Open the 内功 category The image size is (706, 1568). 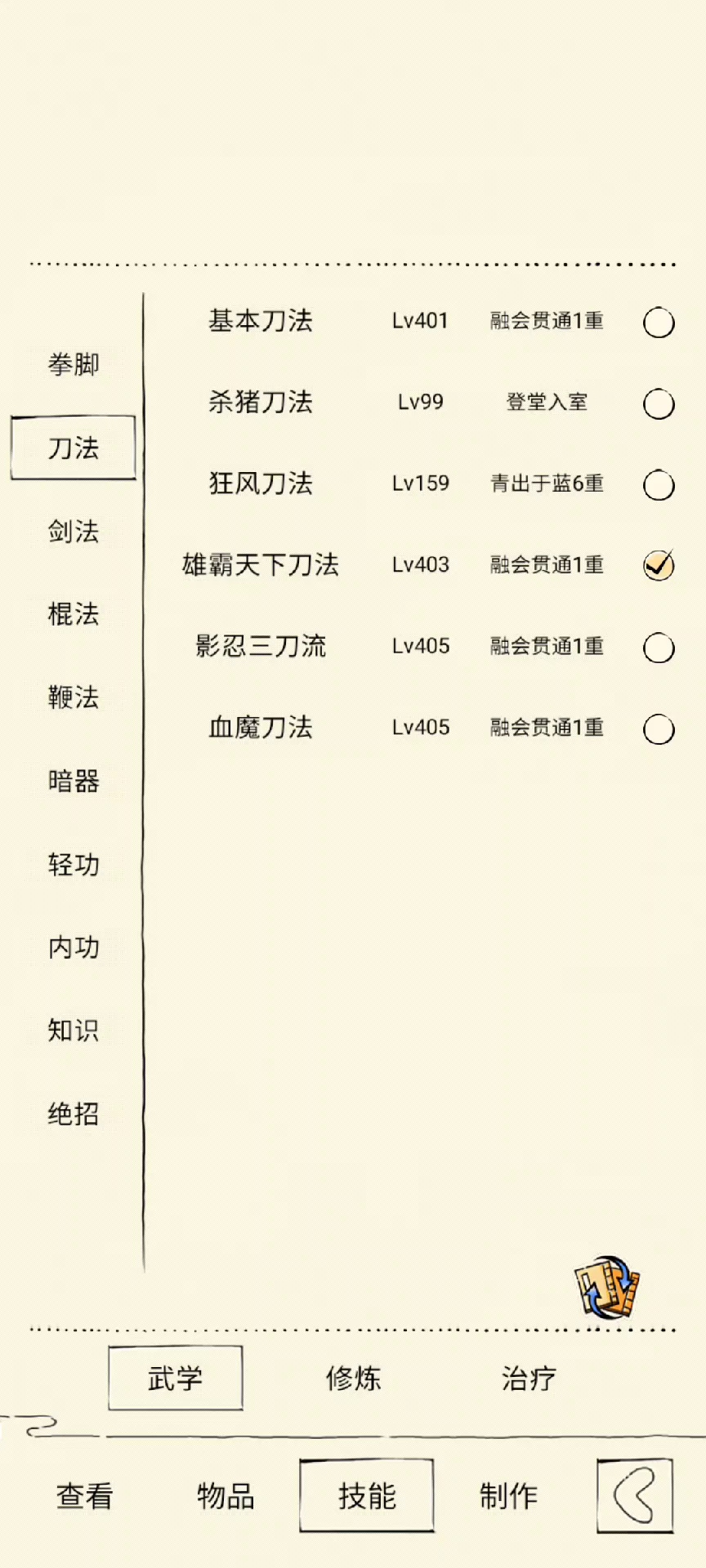click(74, 947)
